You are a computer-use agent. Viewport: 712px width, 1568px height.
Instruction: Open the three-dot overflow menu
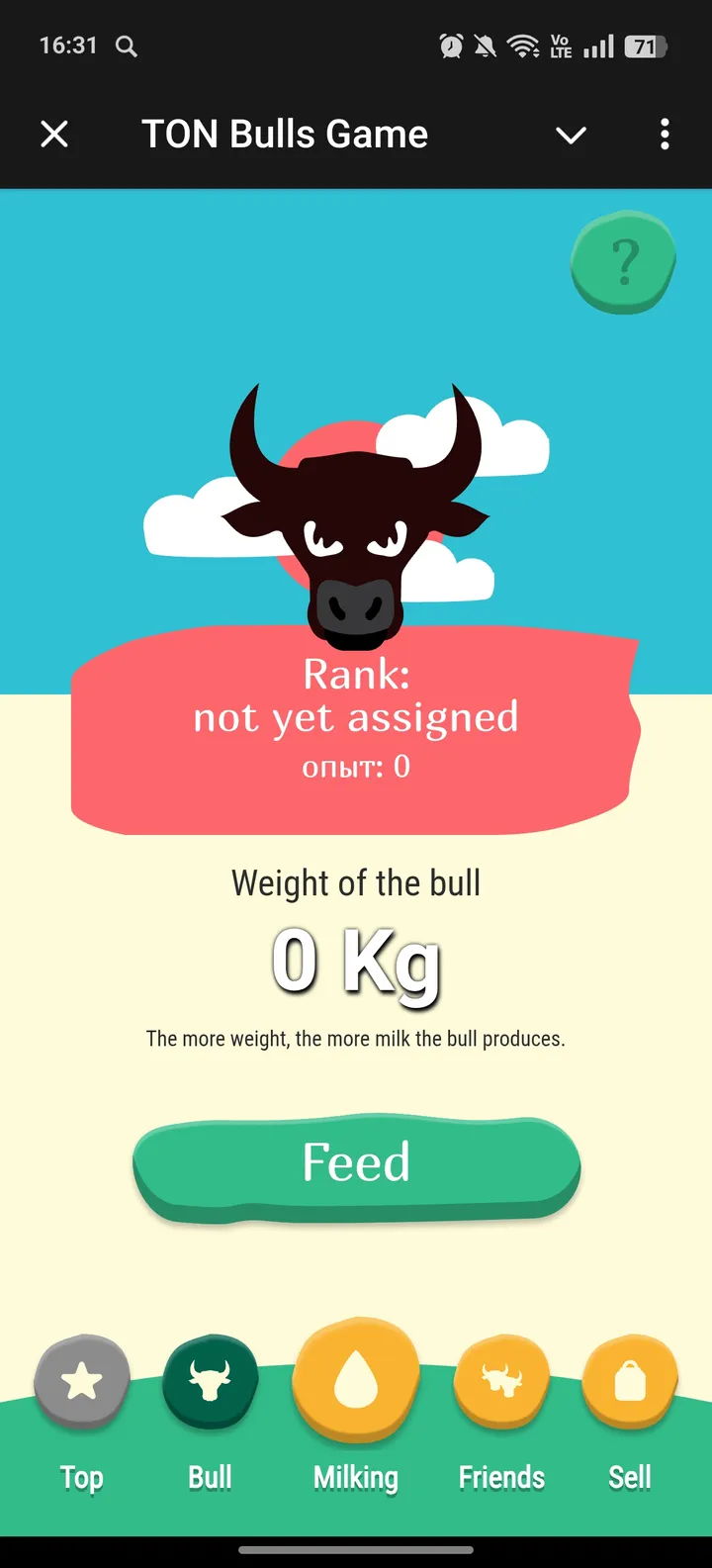pos(665,135)
